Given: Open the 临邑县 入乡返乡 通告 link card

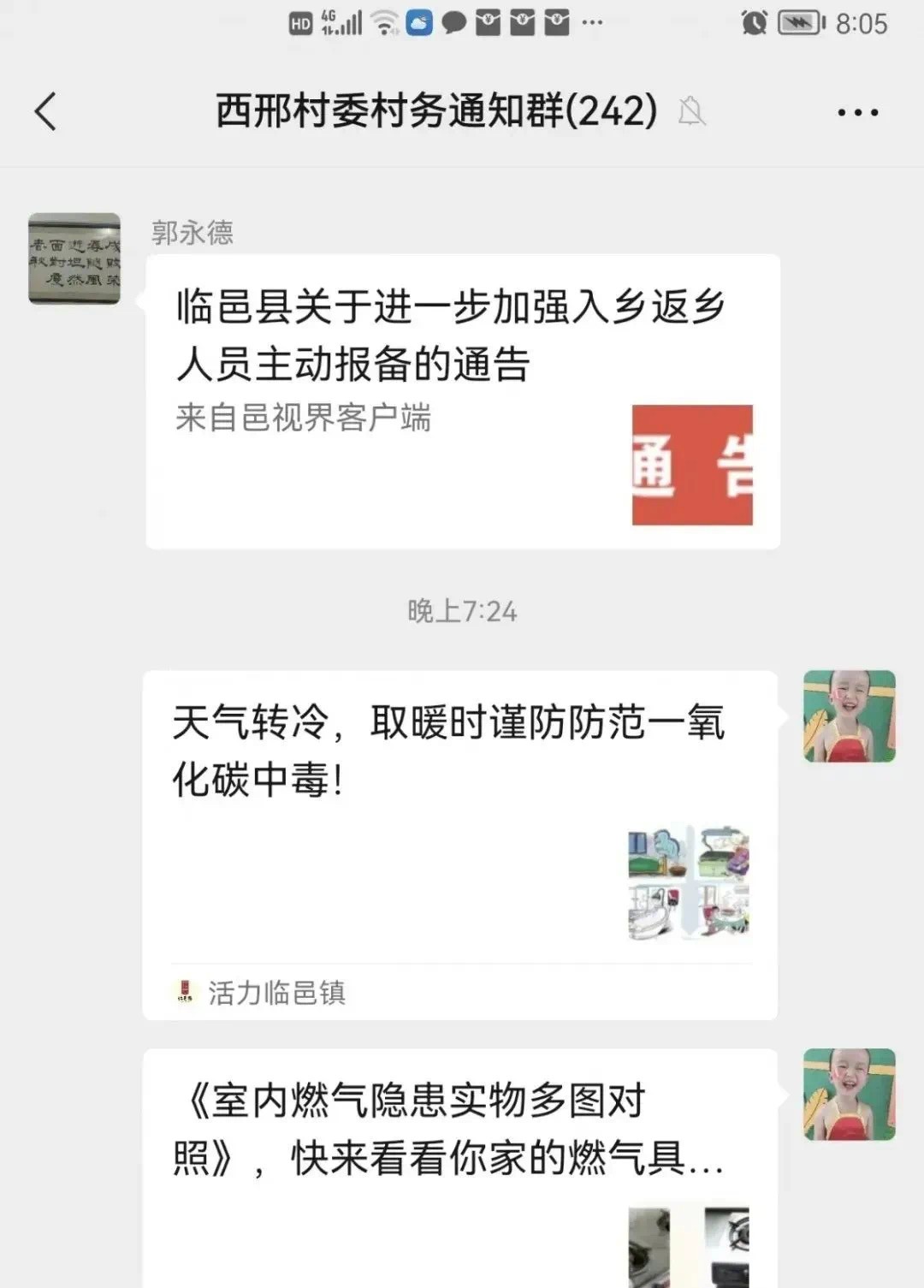Looking at the screenshot, I should [x=462, y=401].
